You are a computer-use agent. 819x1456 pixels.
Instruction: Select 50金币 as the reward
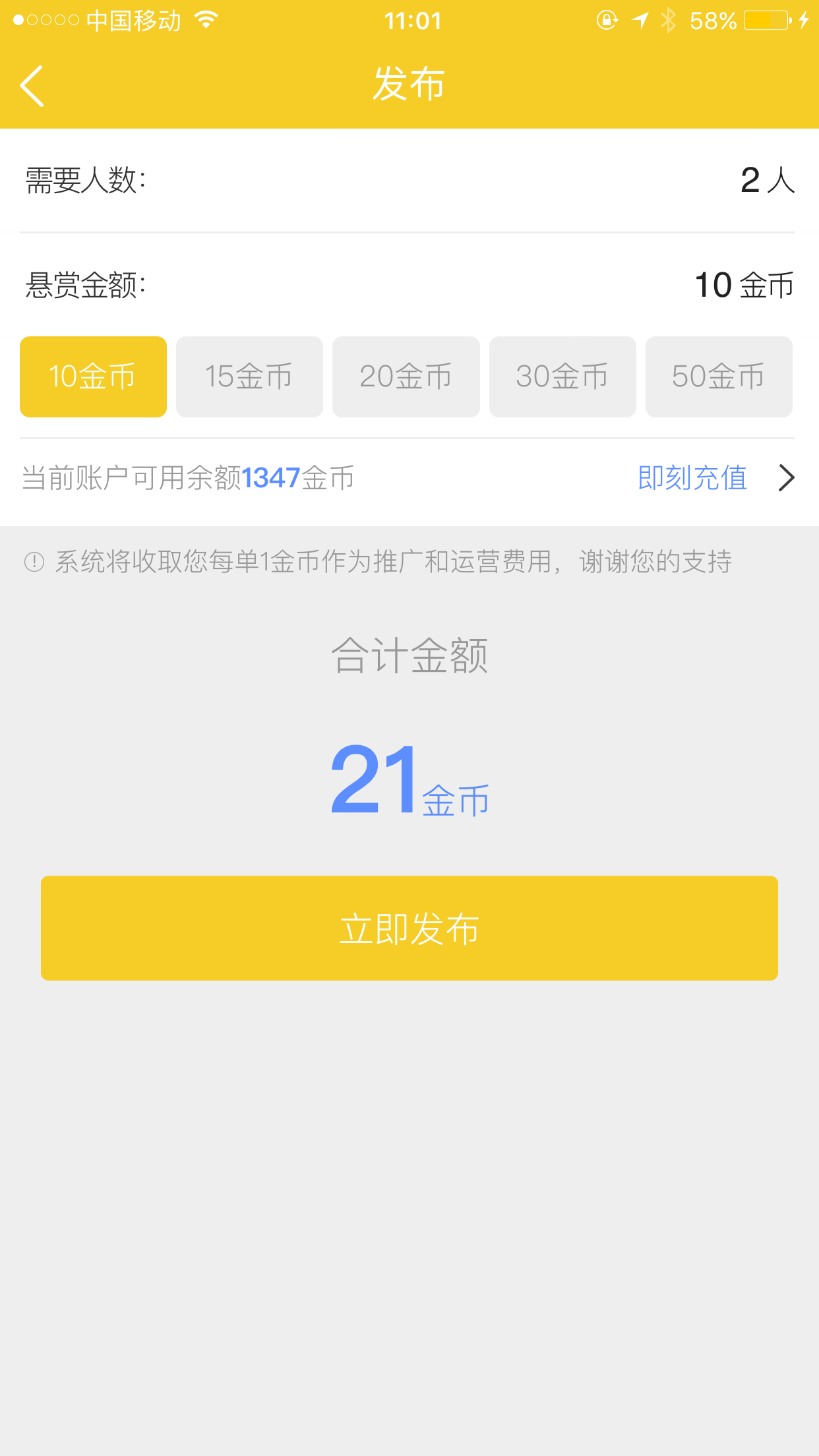pos(718,377)
